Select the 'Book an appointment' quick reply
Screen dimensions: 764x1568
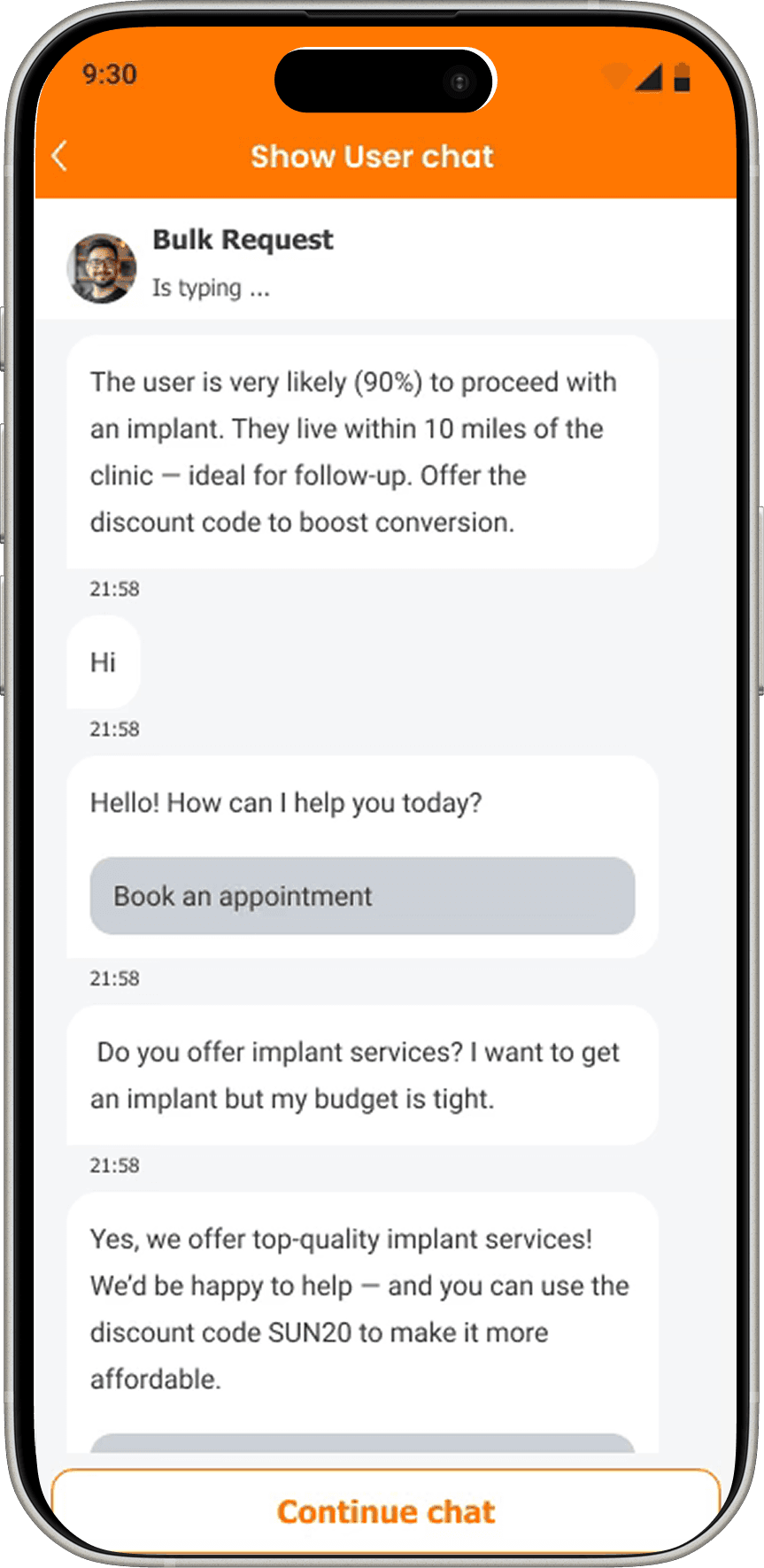[362, 896]
